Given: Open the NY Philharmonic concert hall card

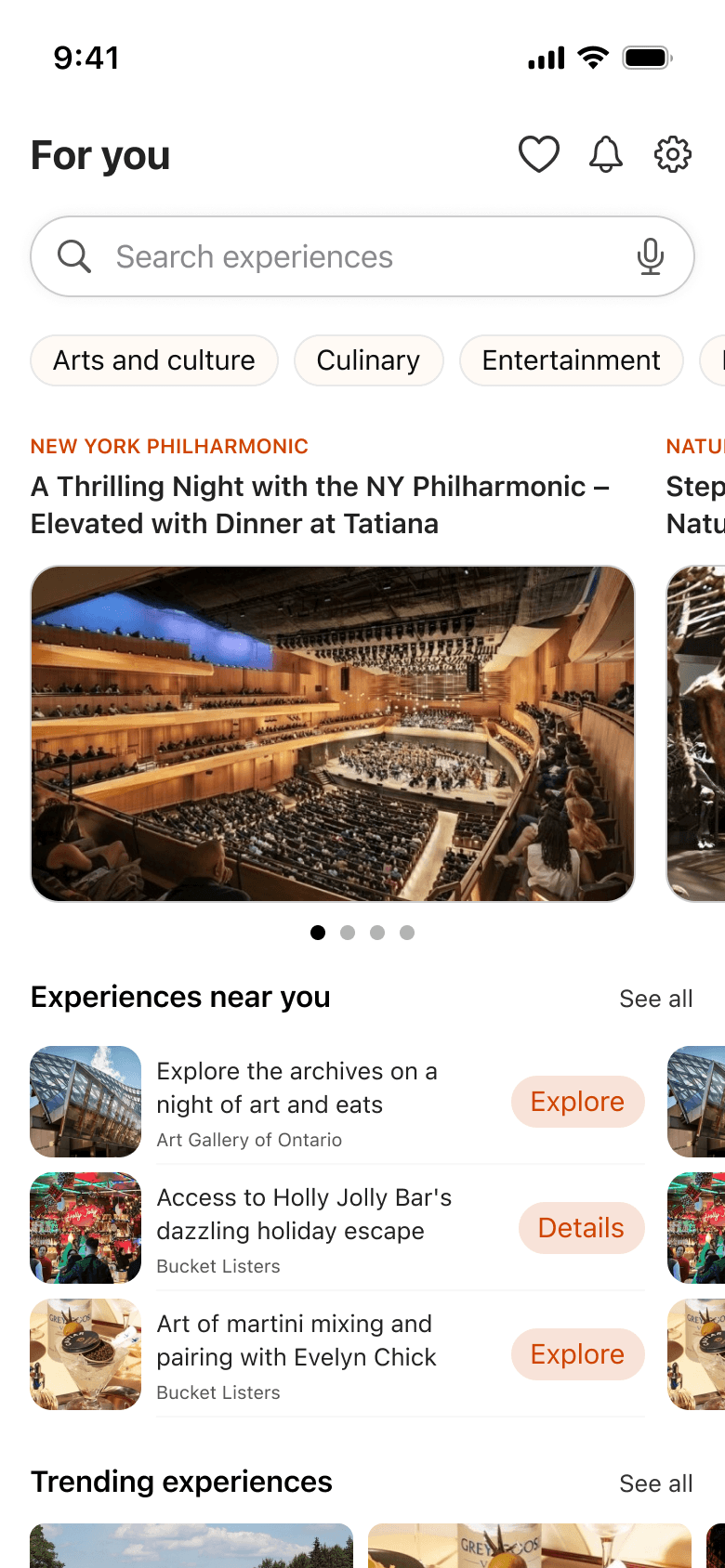Looking at the screenshot, I should (333, 733).
